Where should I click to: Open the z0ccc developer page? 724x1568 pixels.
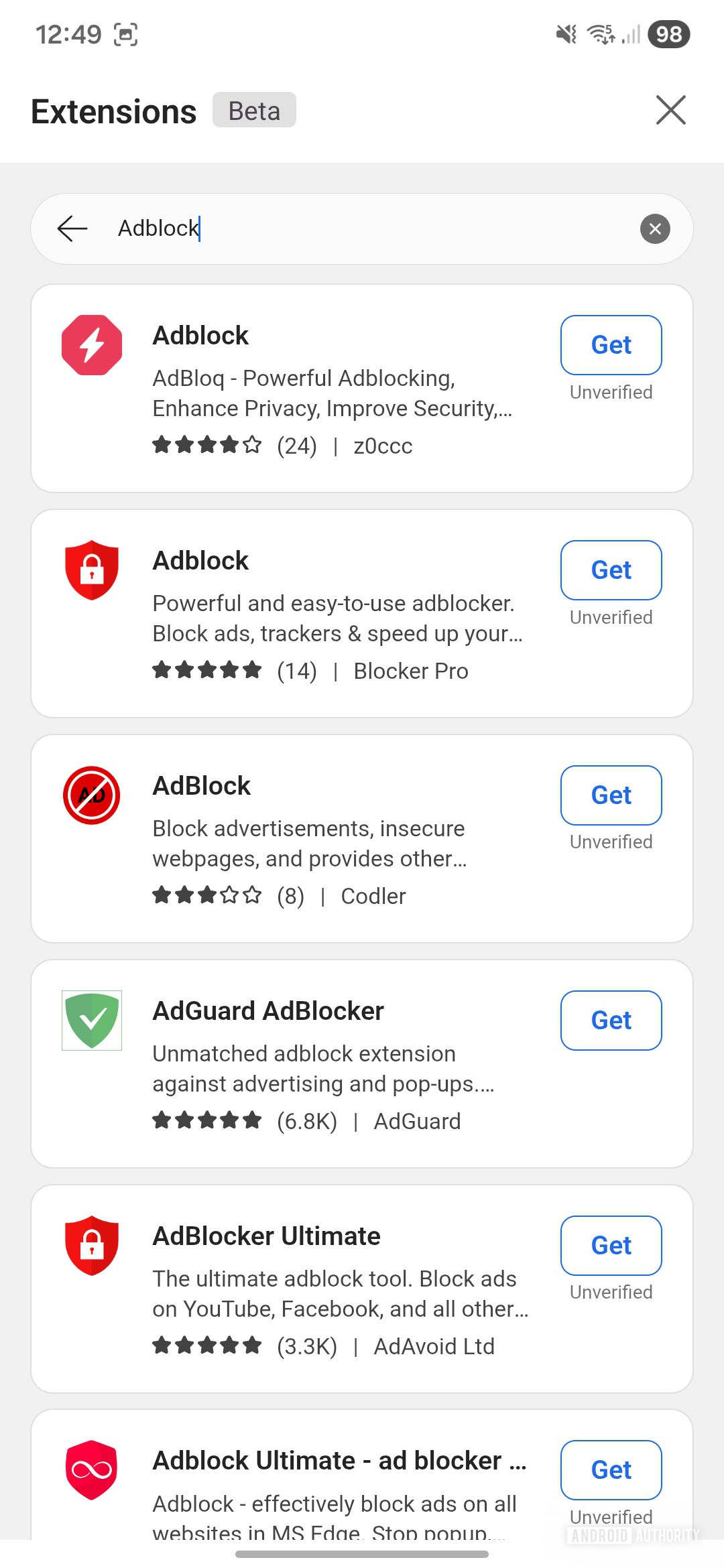383,445
